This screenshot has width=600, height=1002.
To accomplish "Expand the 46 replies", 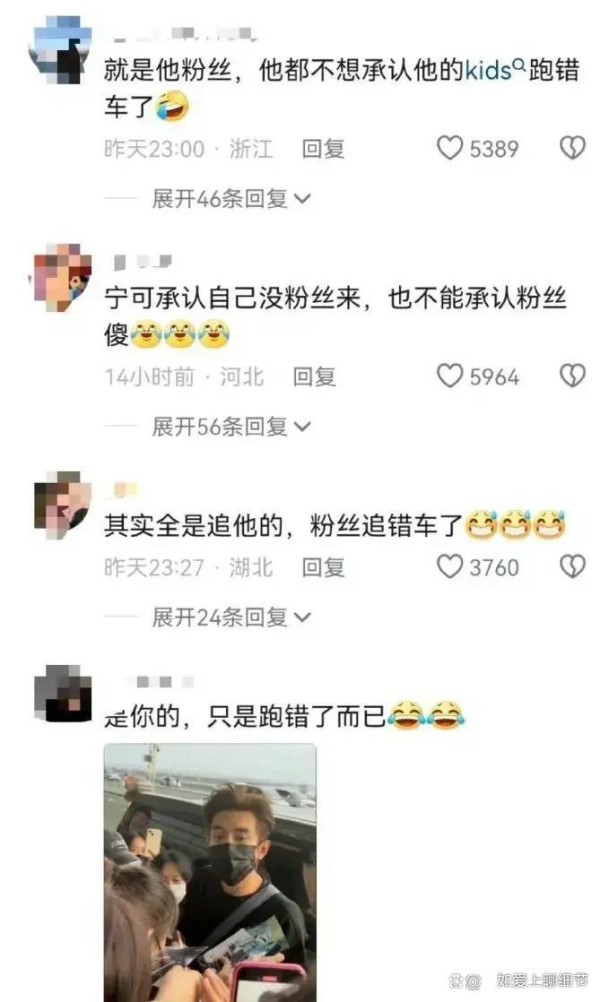I will (x=231, y=199).
